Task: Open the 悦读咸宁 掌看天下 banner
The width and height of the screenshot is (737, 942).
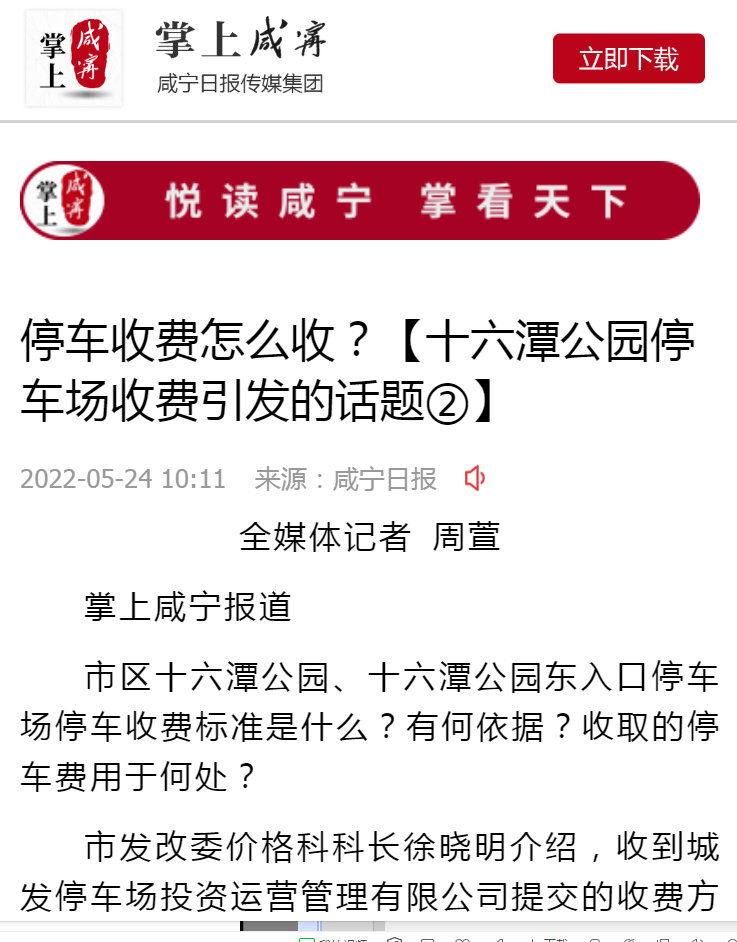Action: (360, 201)
